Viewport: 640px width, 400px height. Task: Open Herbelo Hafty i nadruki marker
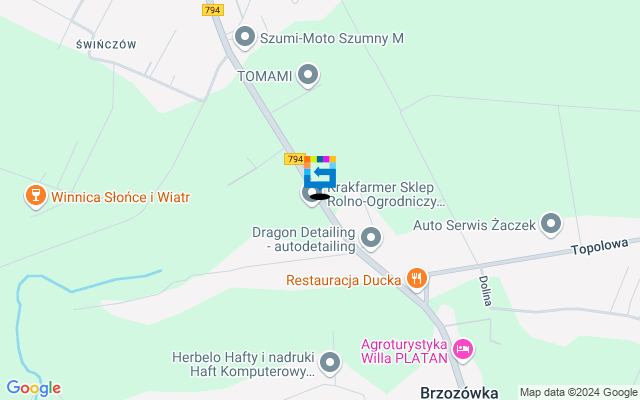tap(330, 362)
